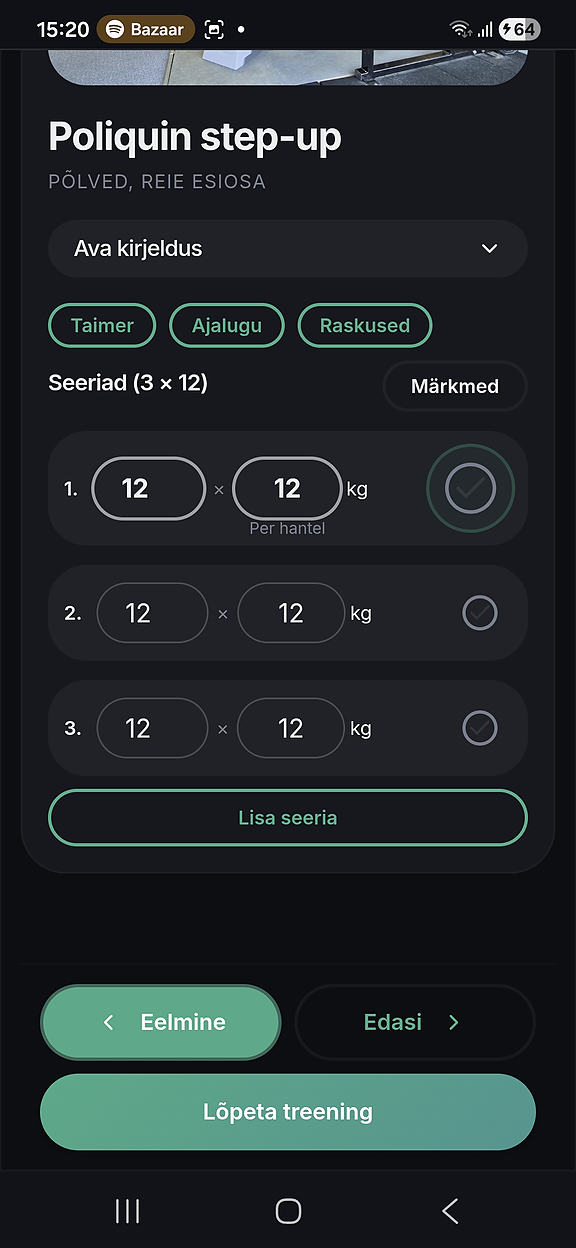Edit reps field for set 3

point(152,728)
